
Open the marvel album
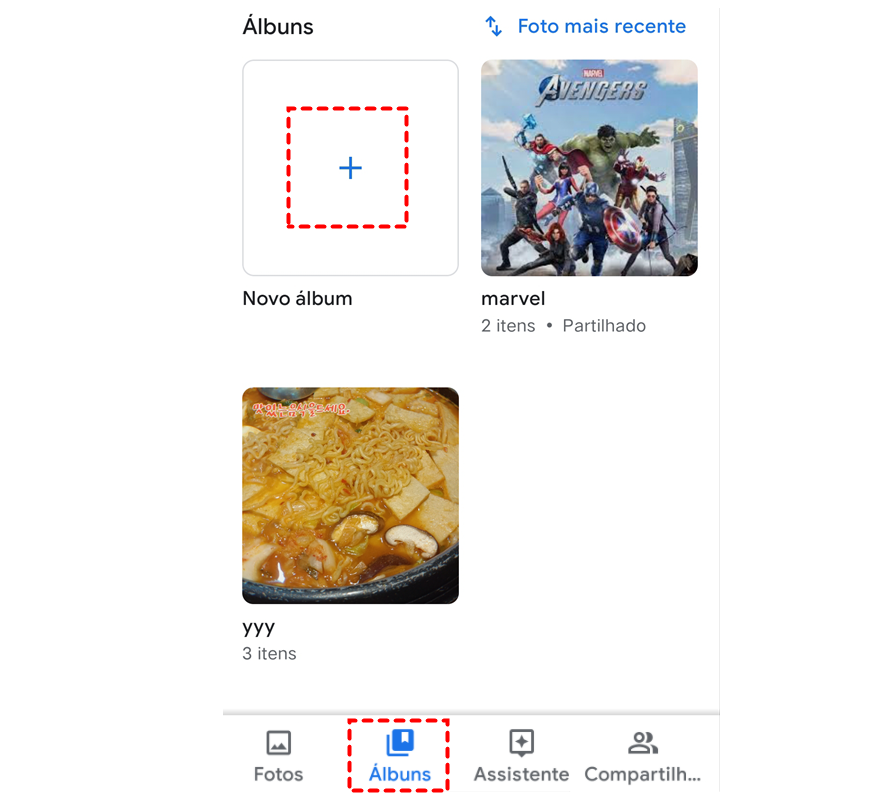pyautogui.click(x=589, y=168)
